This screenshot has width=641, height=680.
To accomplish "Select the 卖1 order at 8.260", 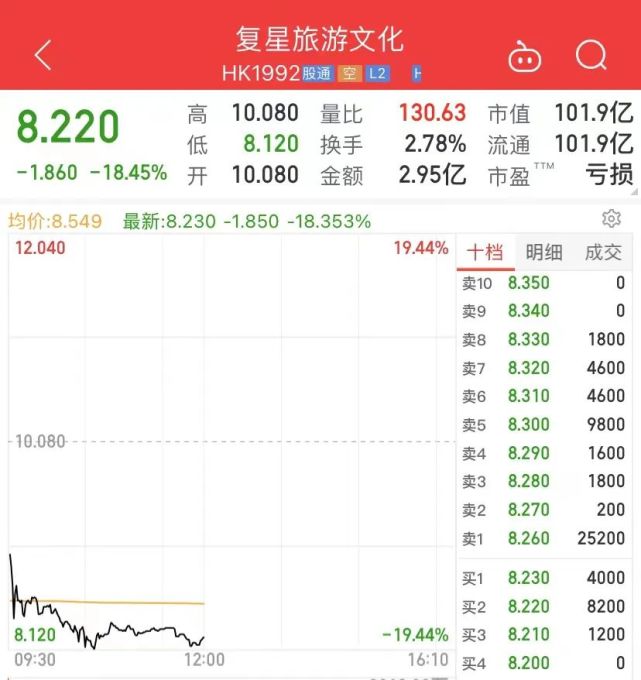I will (544, 539).
